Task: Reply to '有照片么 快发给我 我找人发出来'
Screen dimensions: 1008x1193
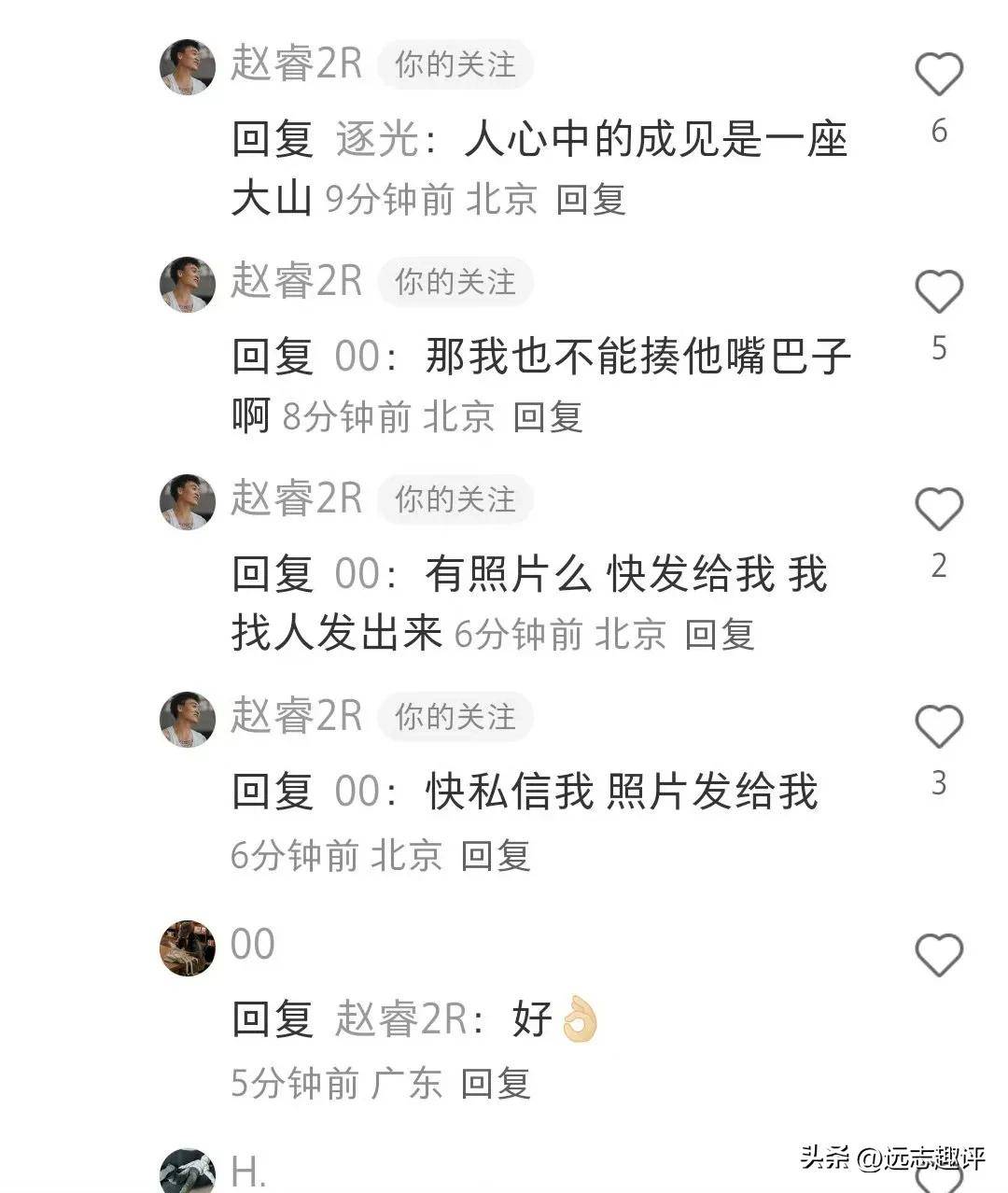Action: [719, 635]
